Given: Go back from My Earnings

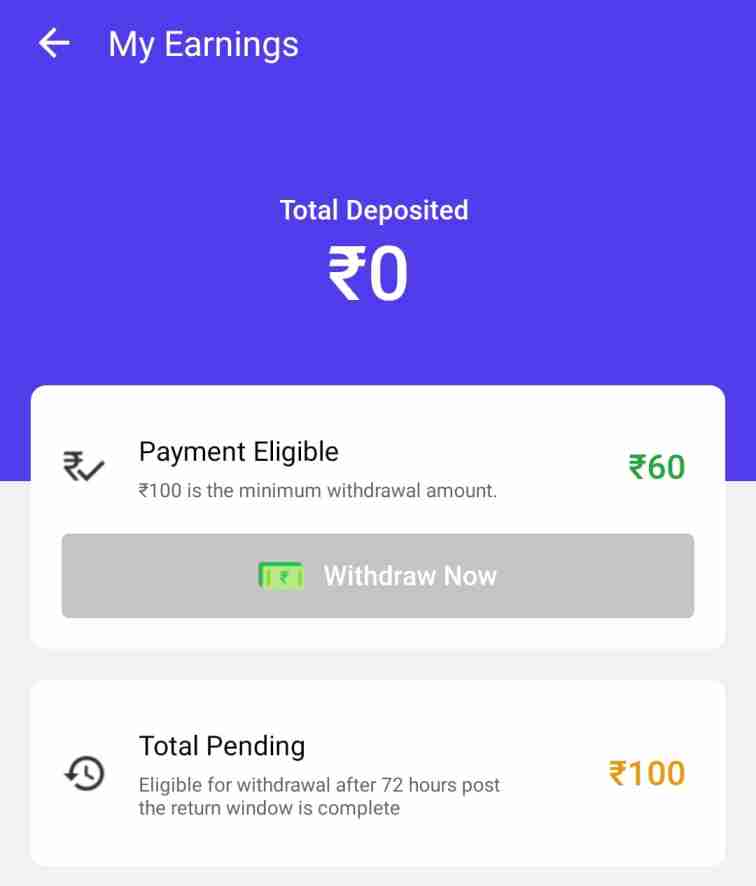Looking at the screenshot, I should coord(53,44).
